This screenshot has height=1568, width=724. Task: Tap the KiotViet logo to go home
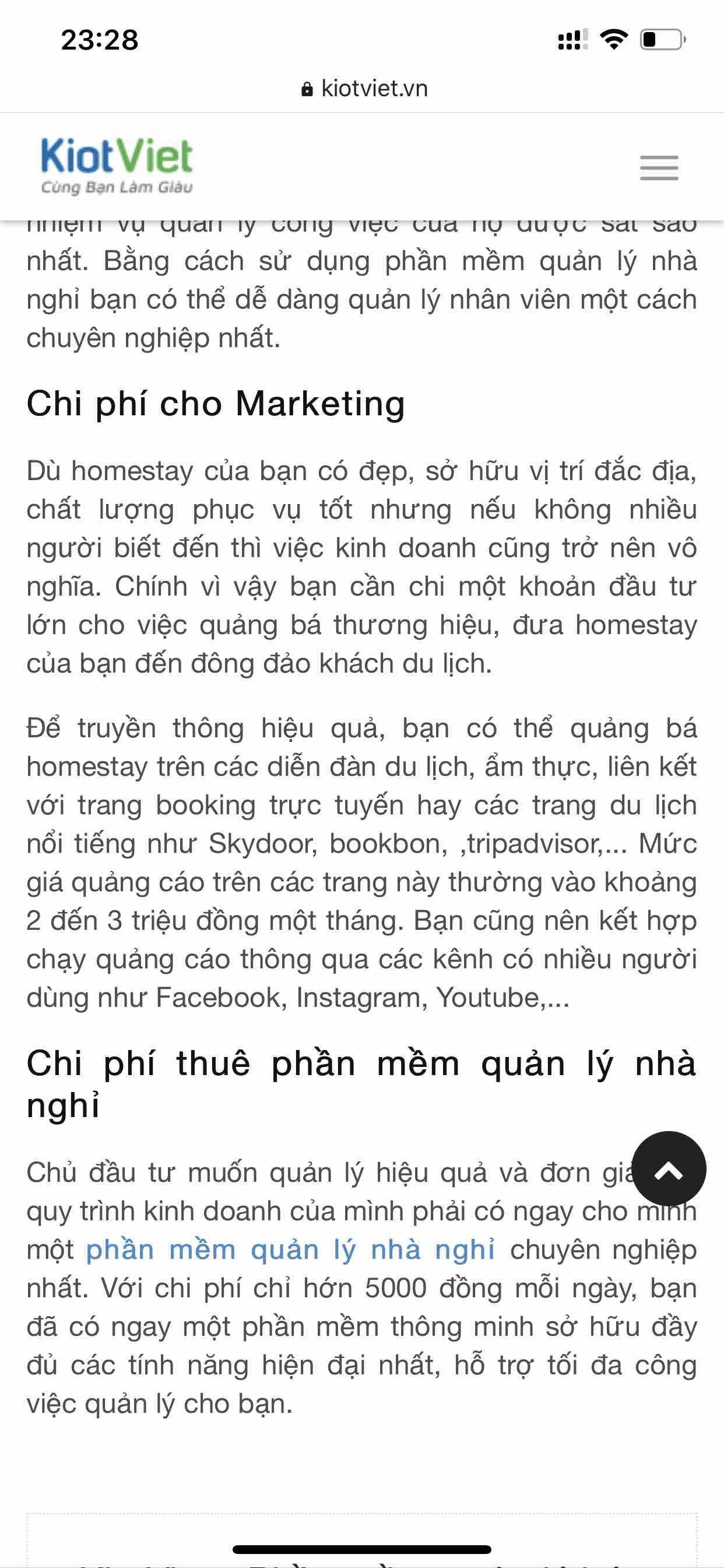[117, 165]
